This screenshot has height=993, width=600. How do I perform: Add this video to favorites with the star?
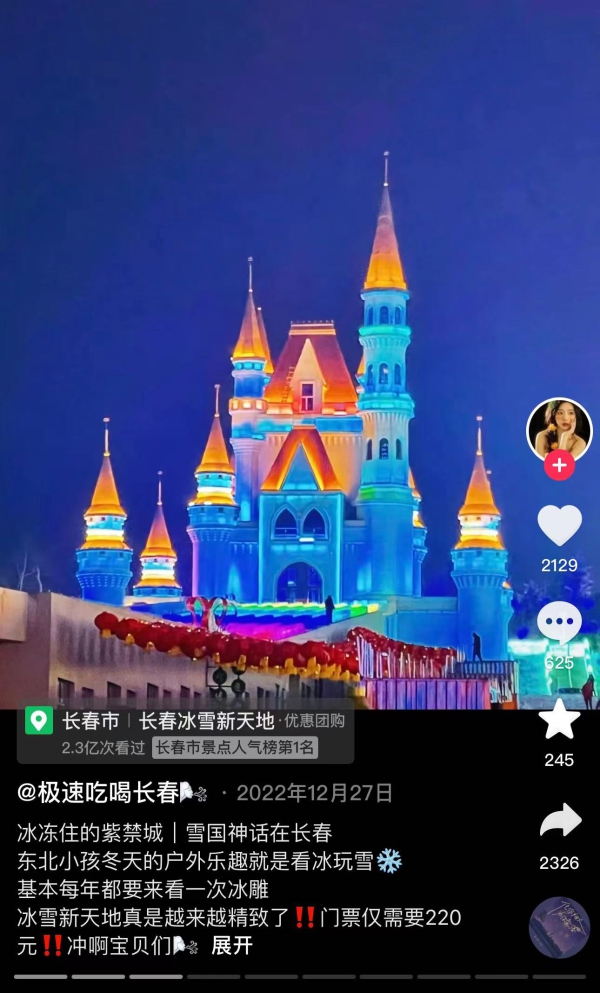[x=559, y=720]
